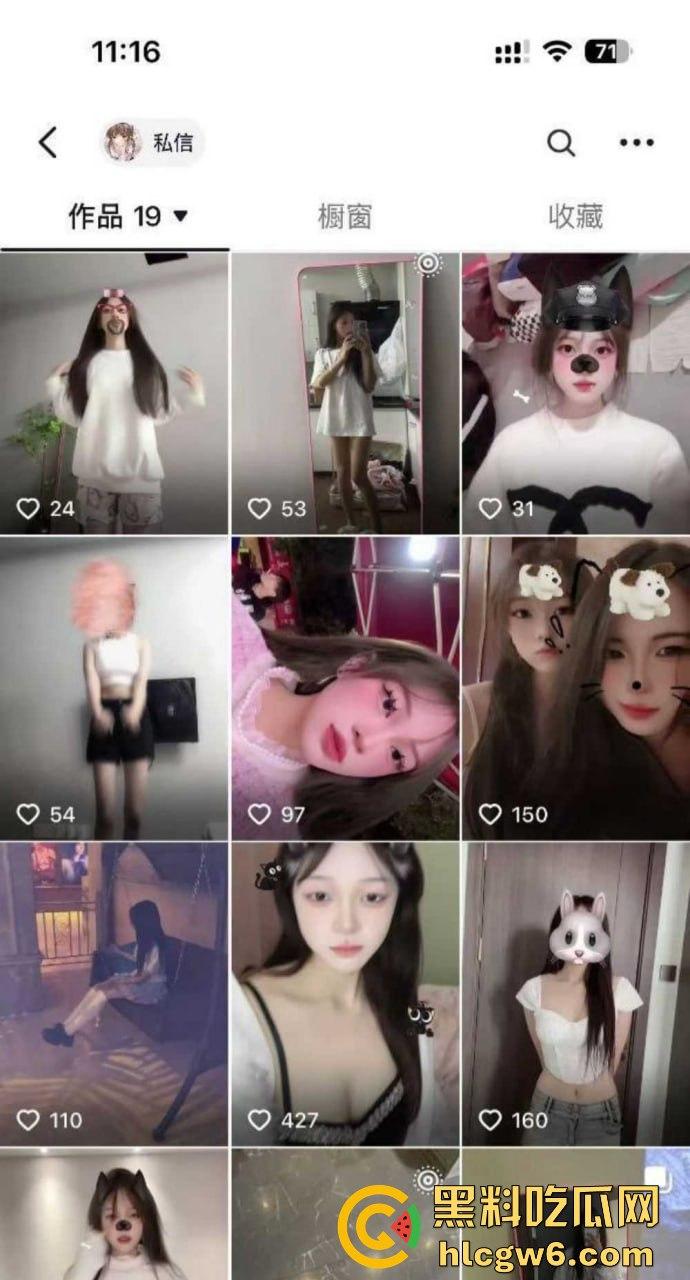Switch to the 橱窗 tab
Image resolution: width=690 pixels, height=1280 pixels.
(345, 215)
